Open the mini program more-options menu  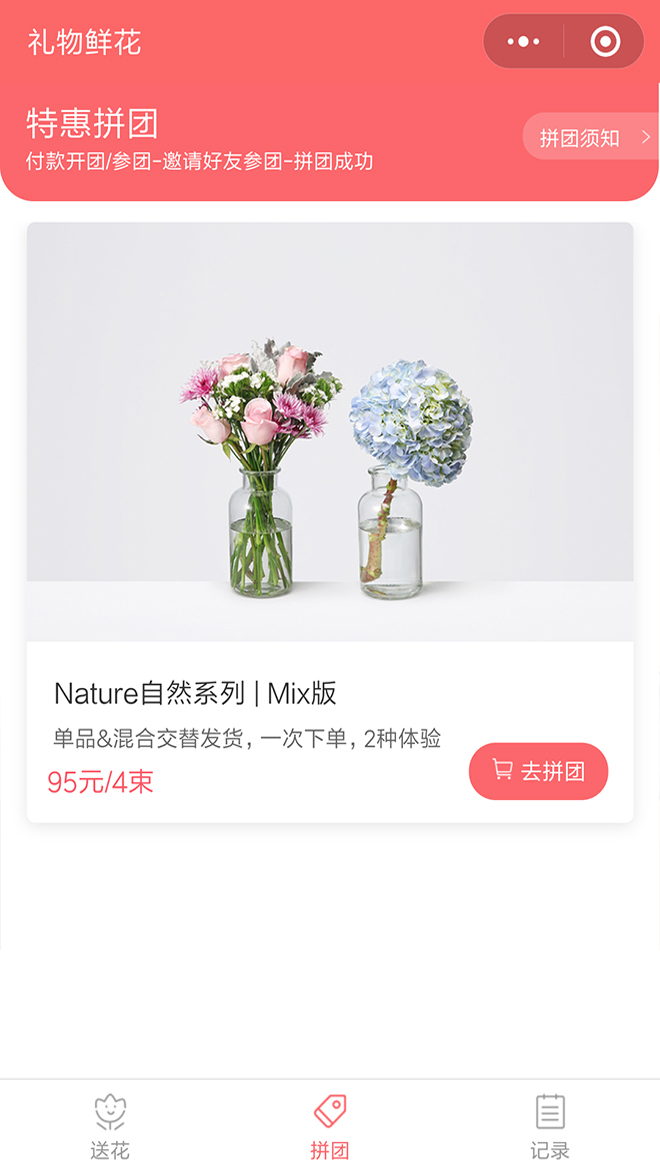point(523,42)
